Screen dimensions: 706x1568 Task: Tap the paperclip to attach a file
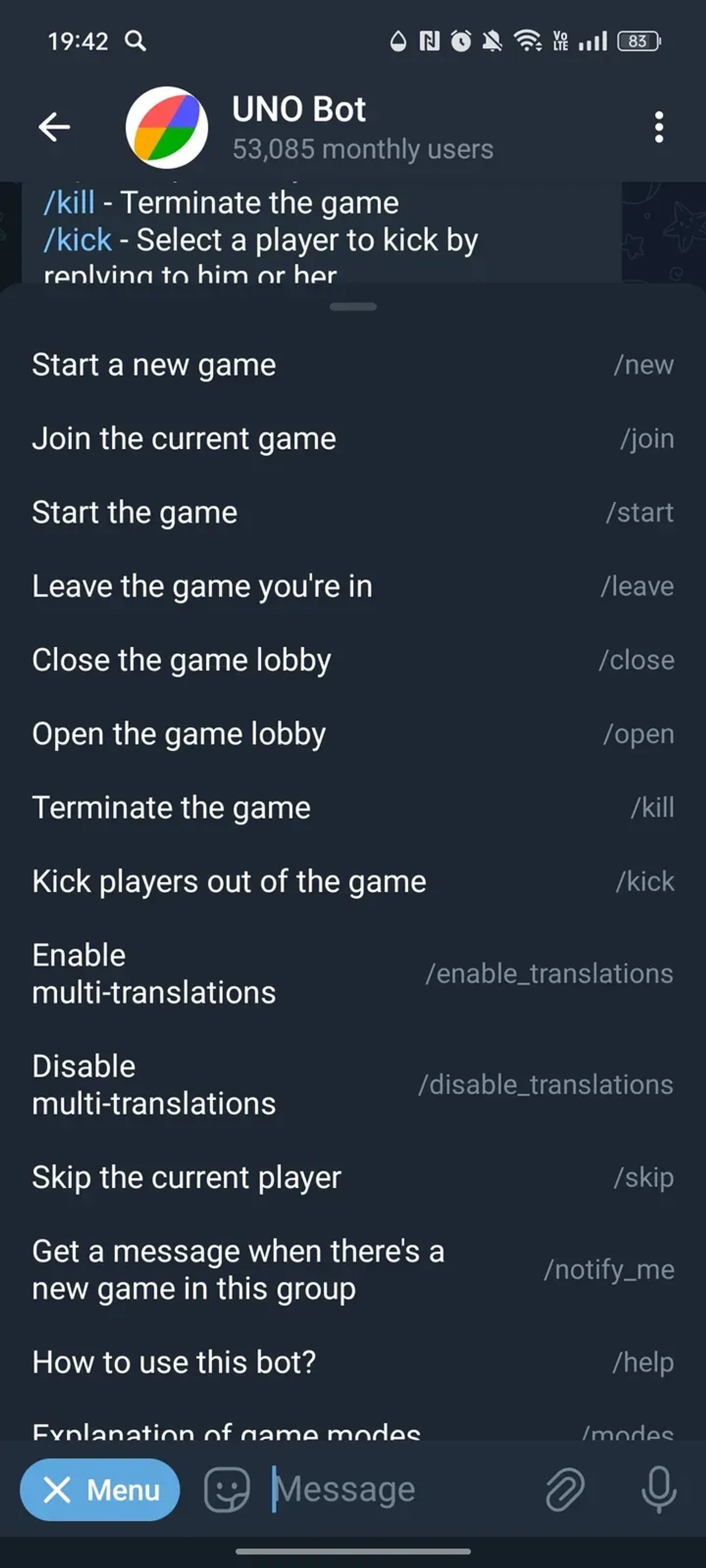pyautogui.click(x=565, y=1490)
